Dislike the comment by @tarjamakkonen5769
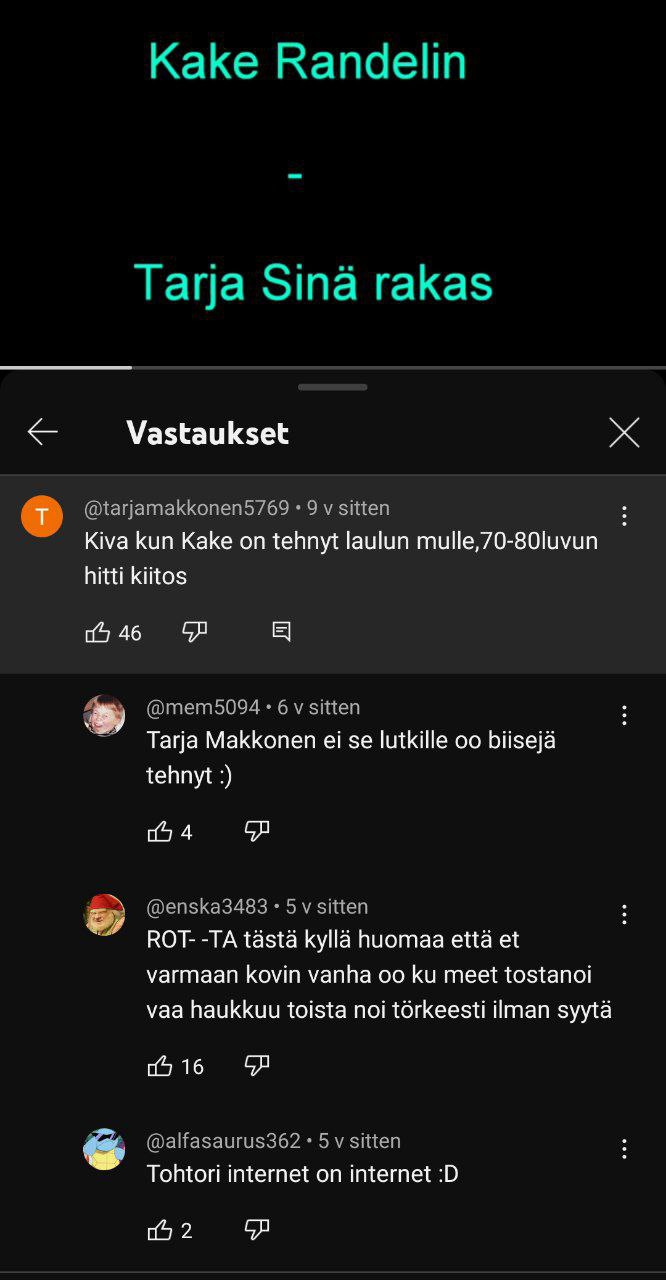This screenshot has width=666, height=1280. [x=194, y=632]
